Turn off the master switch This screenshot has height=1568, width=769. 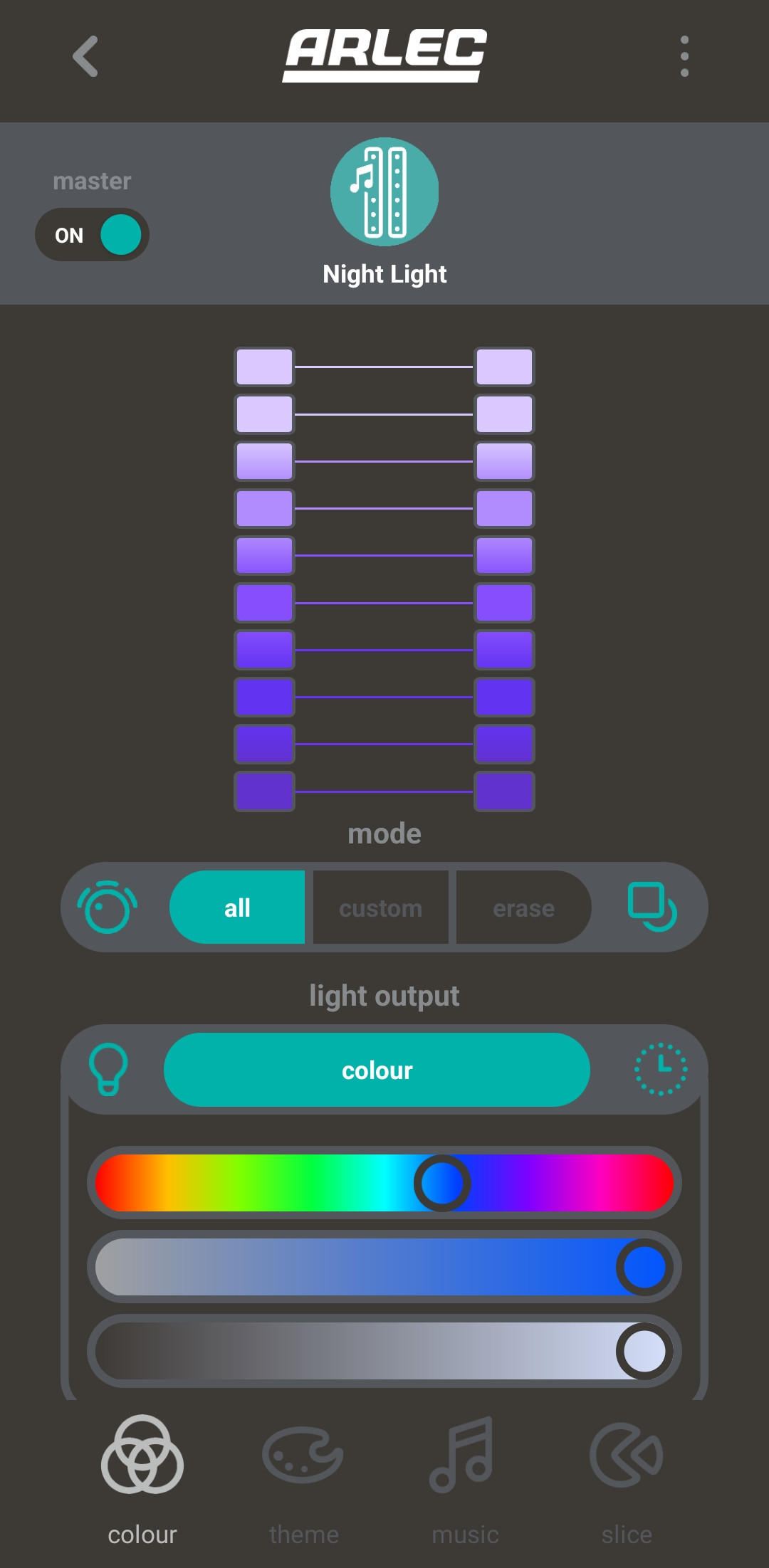(91, 234)
